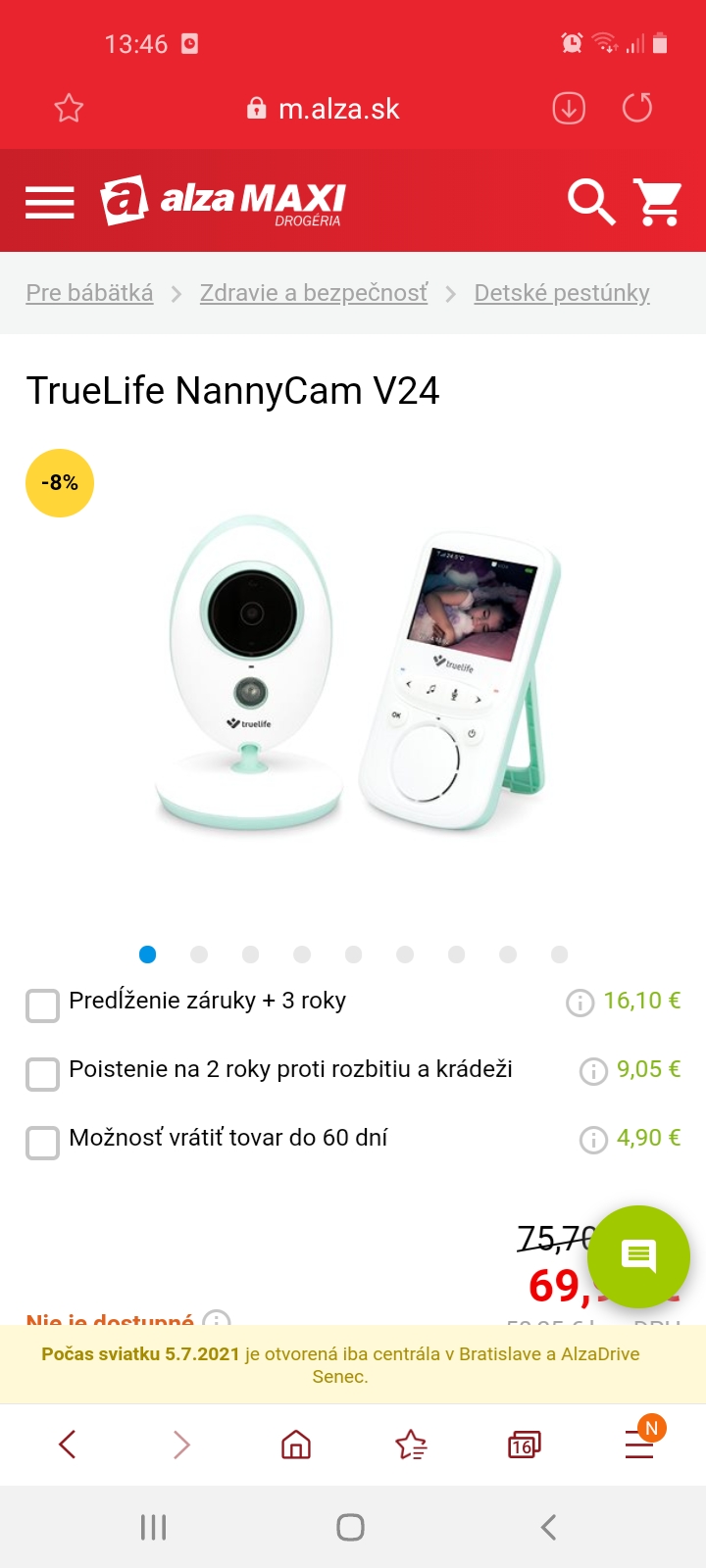Open the browser bookmarks list

[x=411, y=1445]
